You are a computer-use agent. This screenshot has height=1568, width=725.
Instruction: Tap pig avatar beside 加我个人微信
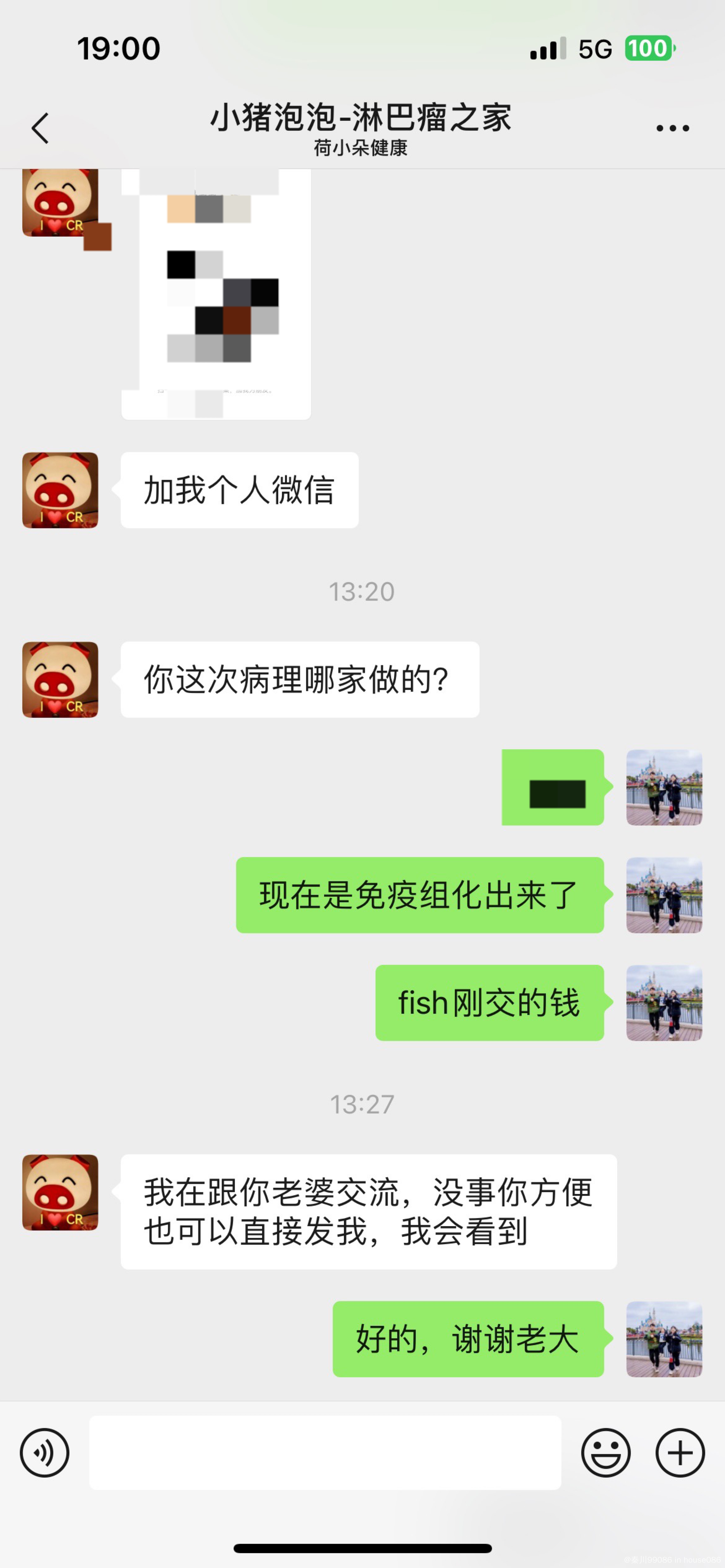click(x=60, y=490)
